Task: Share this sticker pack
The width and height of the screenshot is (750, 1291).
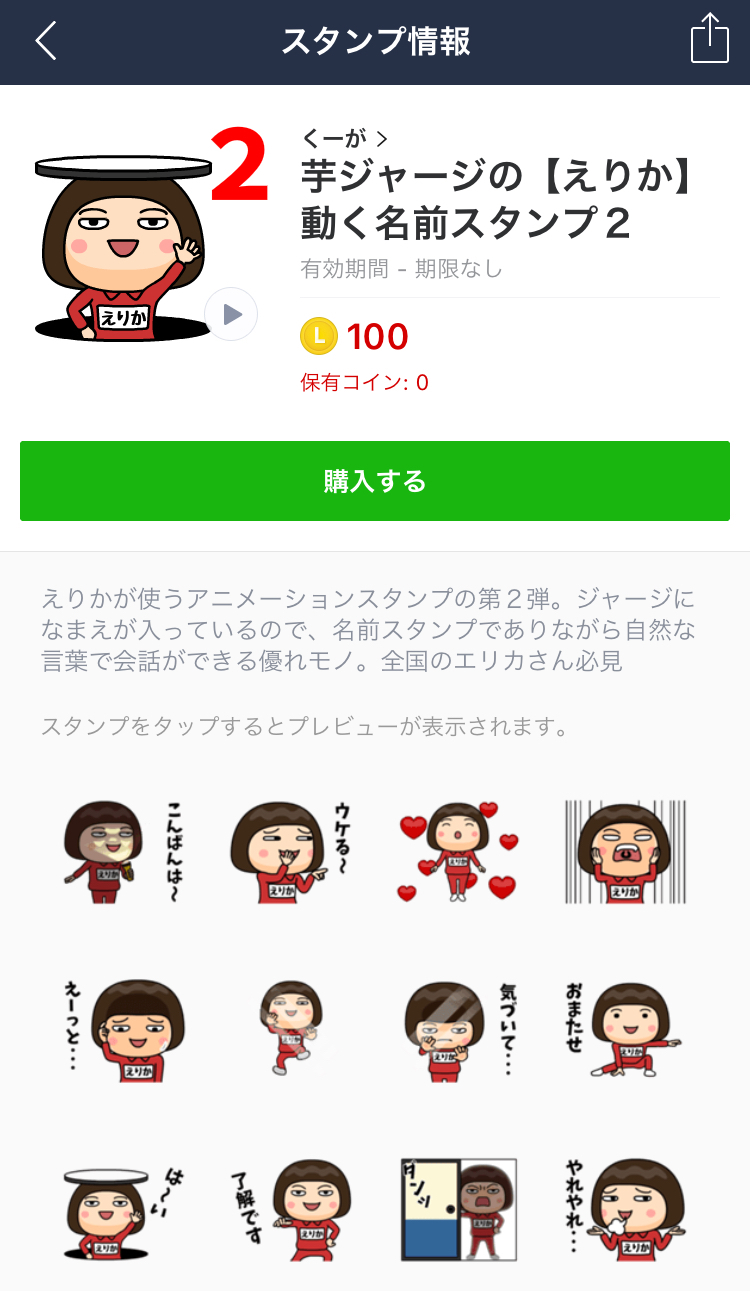Action: [x=709, y=41]
